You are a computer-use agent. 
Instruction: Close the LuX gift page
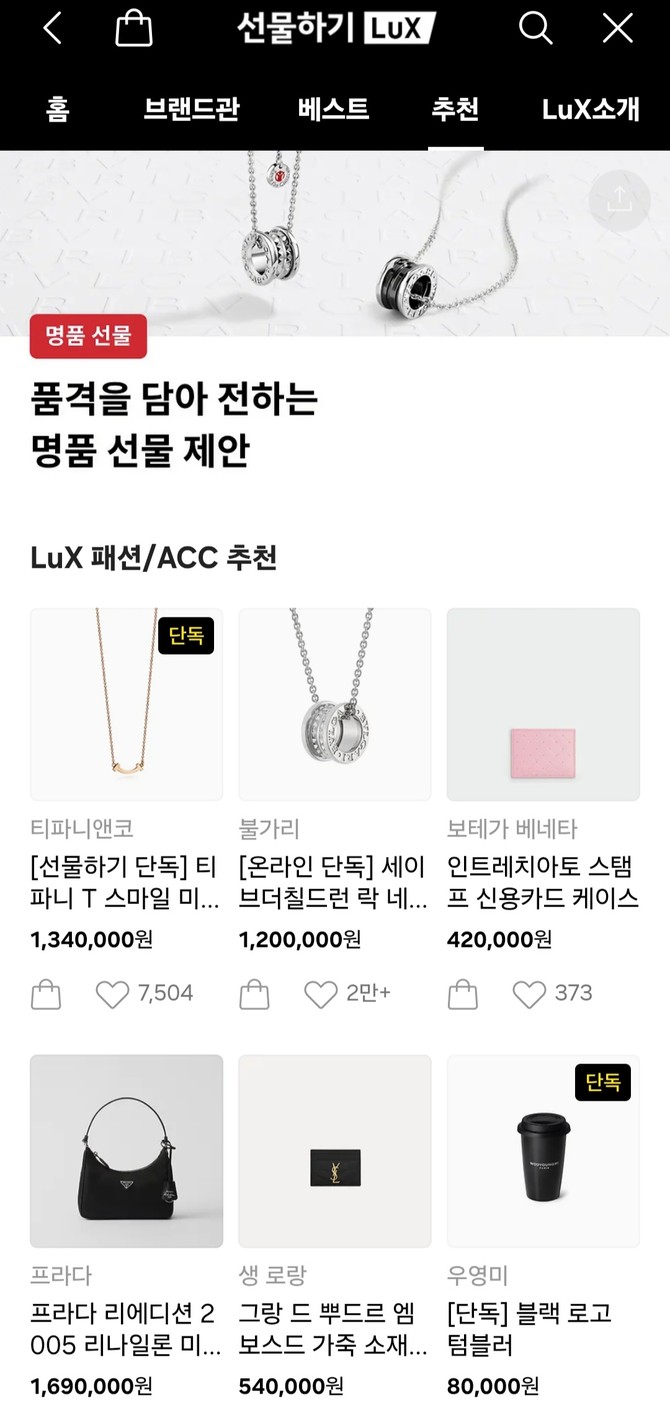pos(618,28)
